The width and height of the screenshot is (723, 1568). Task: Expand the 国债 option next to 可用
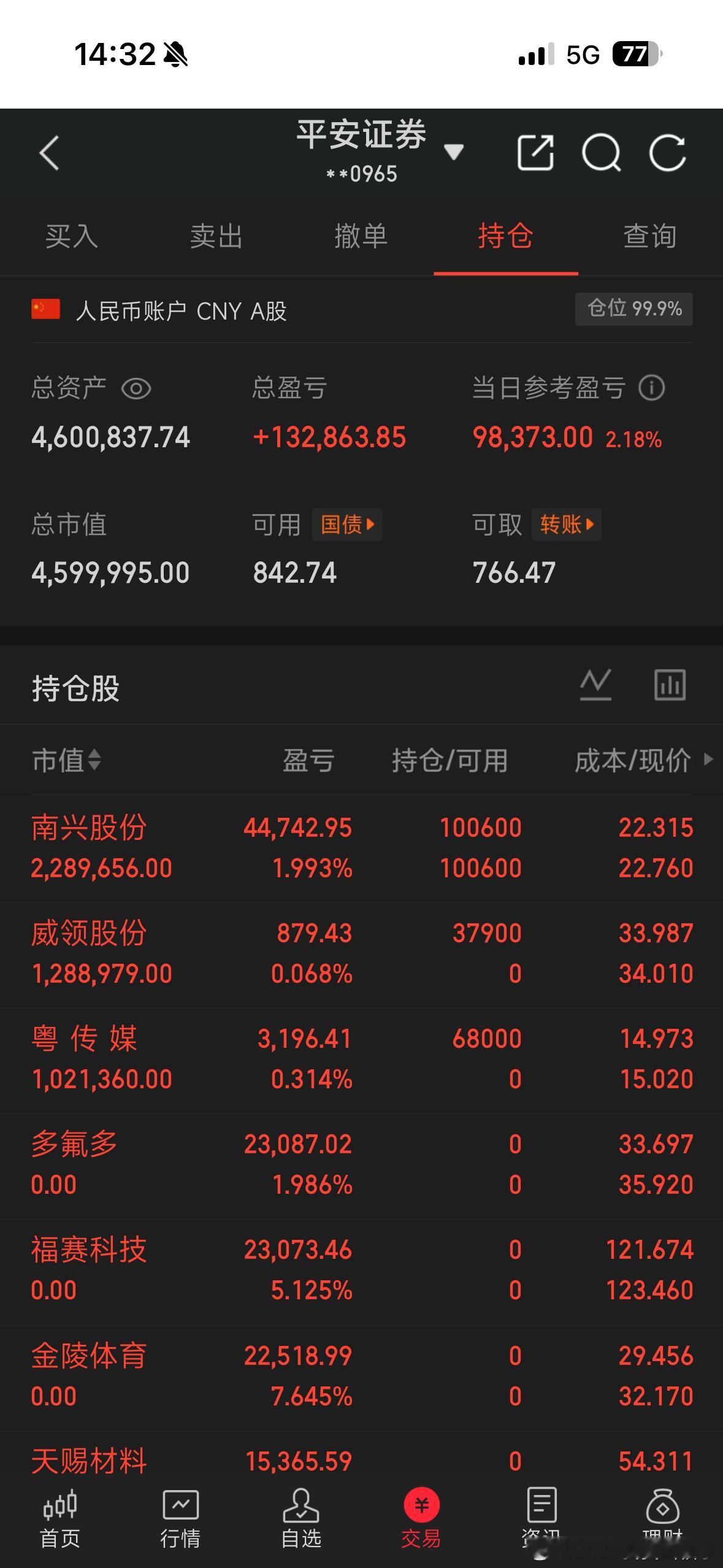click(346, 525)
